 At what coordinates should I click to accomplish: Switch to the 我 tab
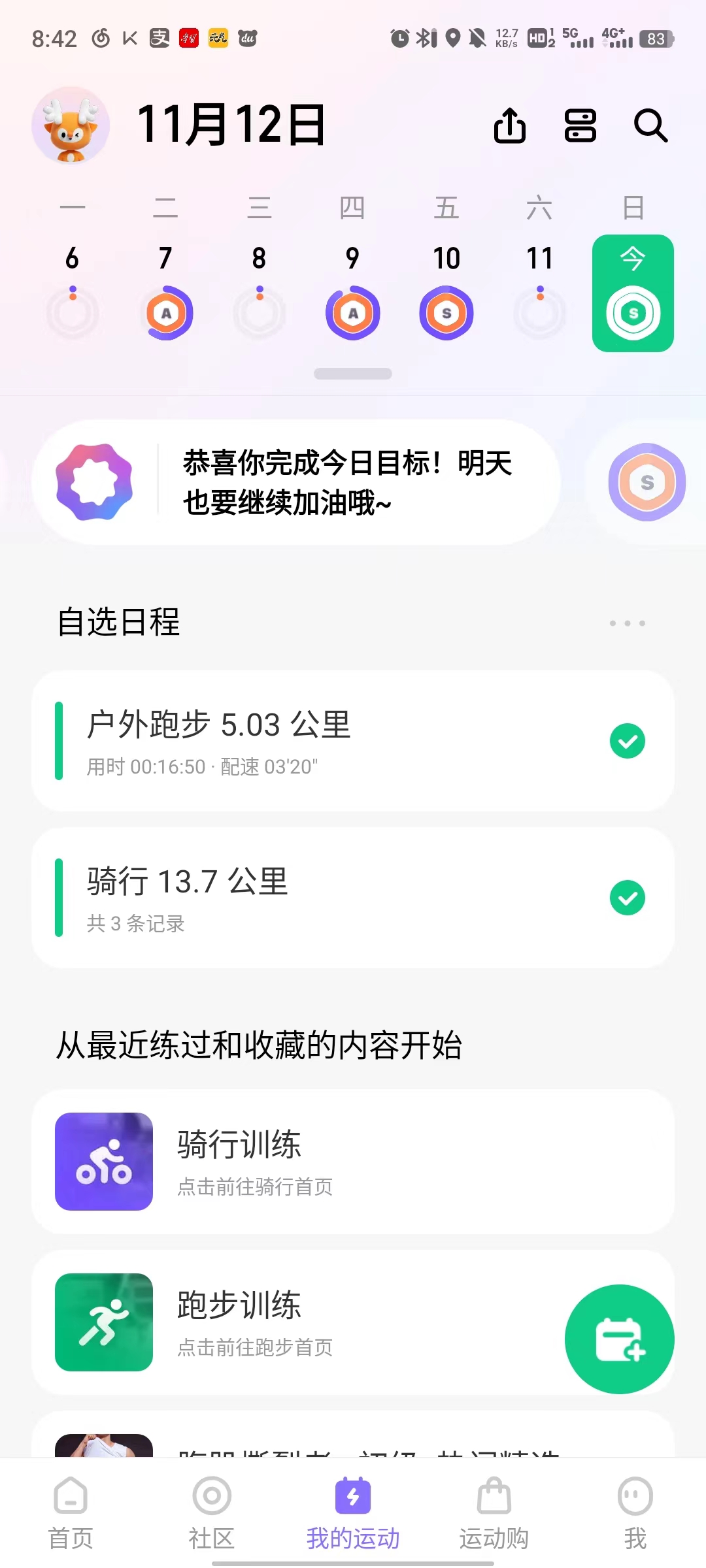tap(635, 1514)
